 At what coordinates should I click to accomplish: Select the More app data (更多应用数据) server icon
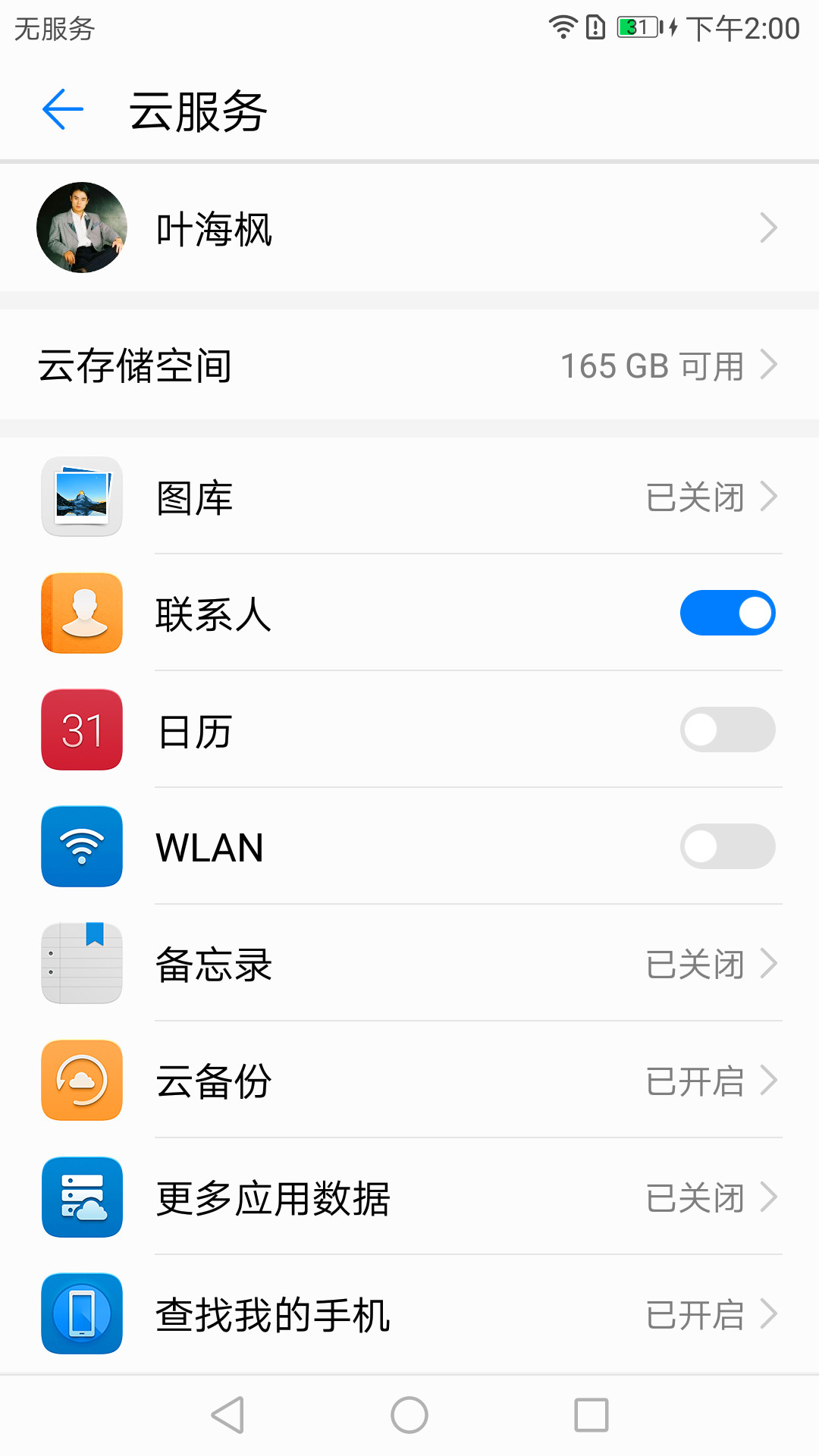click(x=81, y=1198)
